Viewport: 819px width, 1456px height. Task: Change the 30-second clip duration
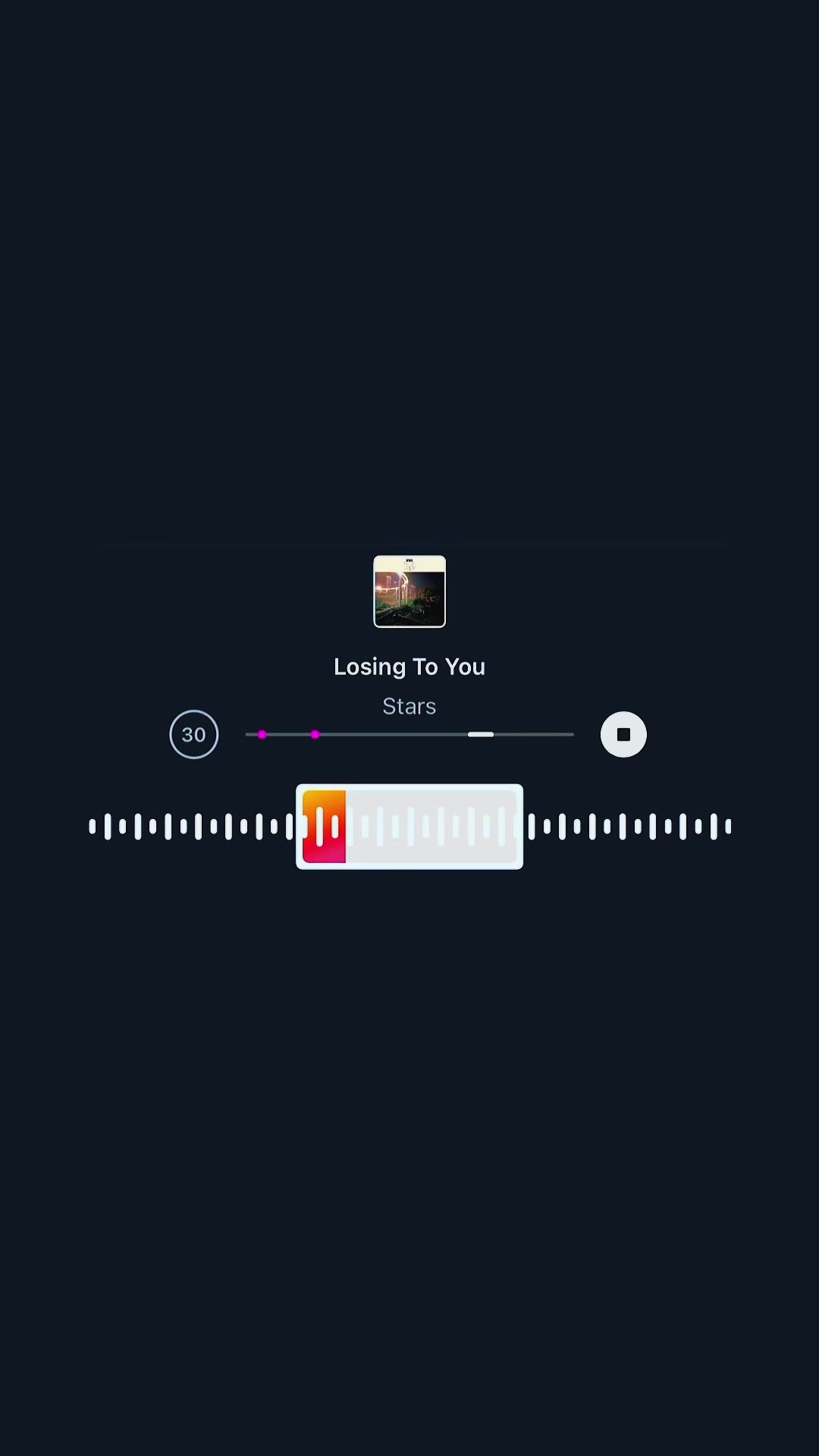[193, 734]
